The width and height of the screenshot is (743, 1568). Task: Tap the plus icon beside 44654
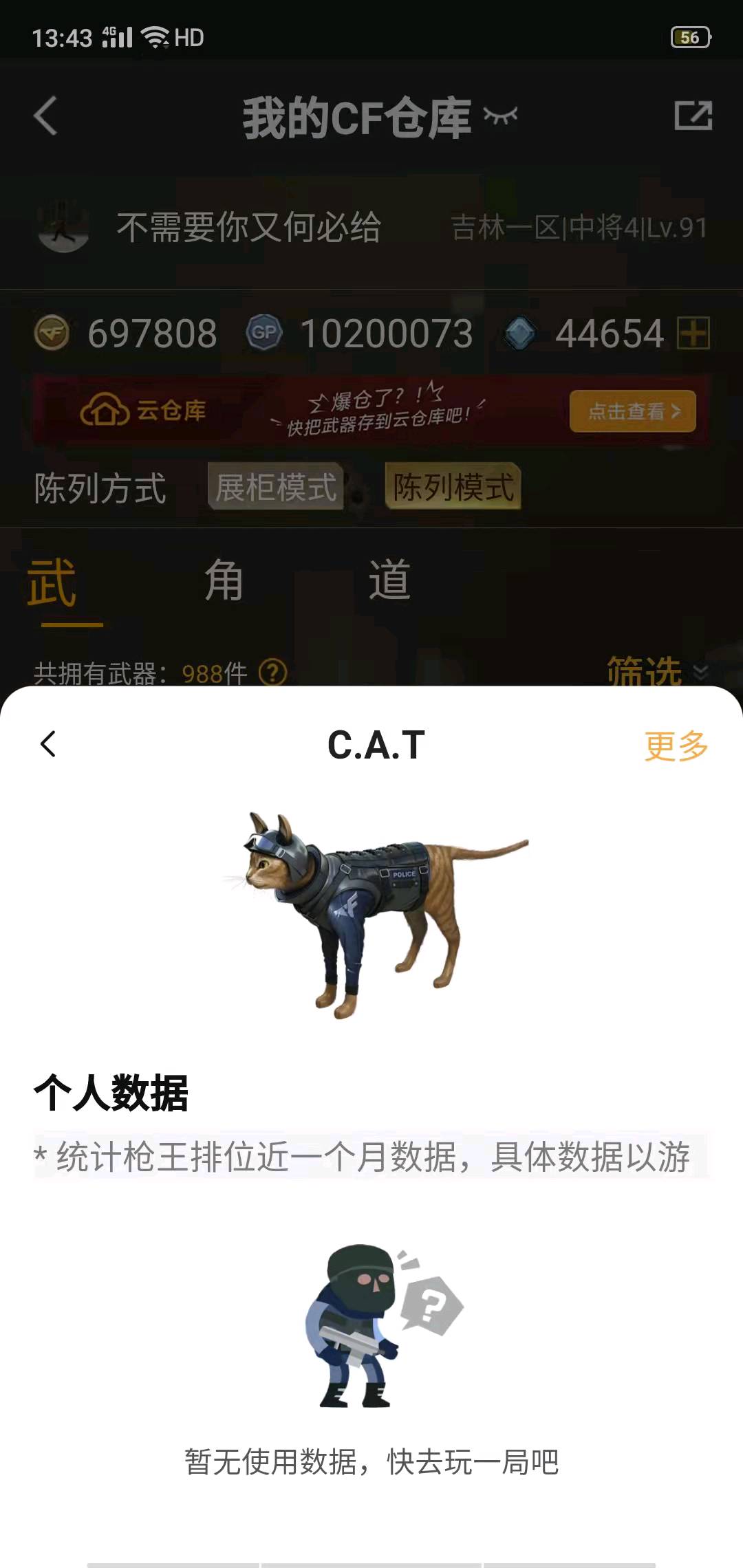click(x=693, y=334)
